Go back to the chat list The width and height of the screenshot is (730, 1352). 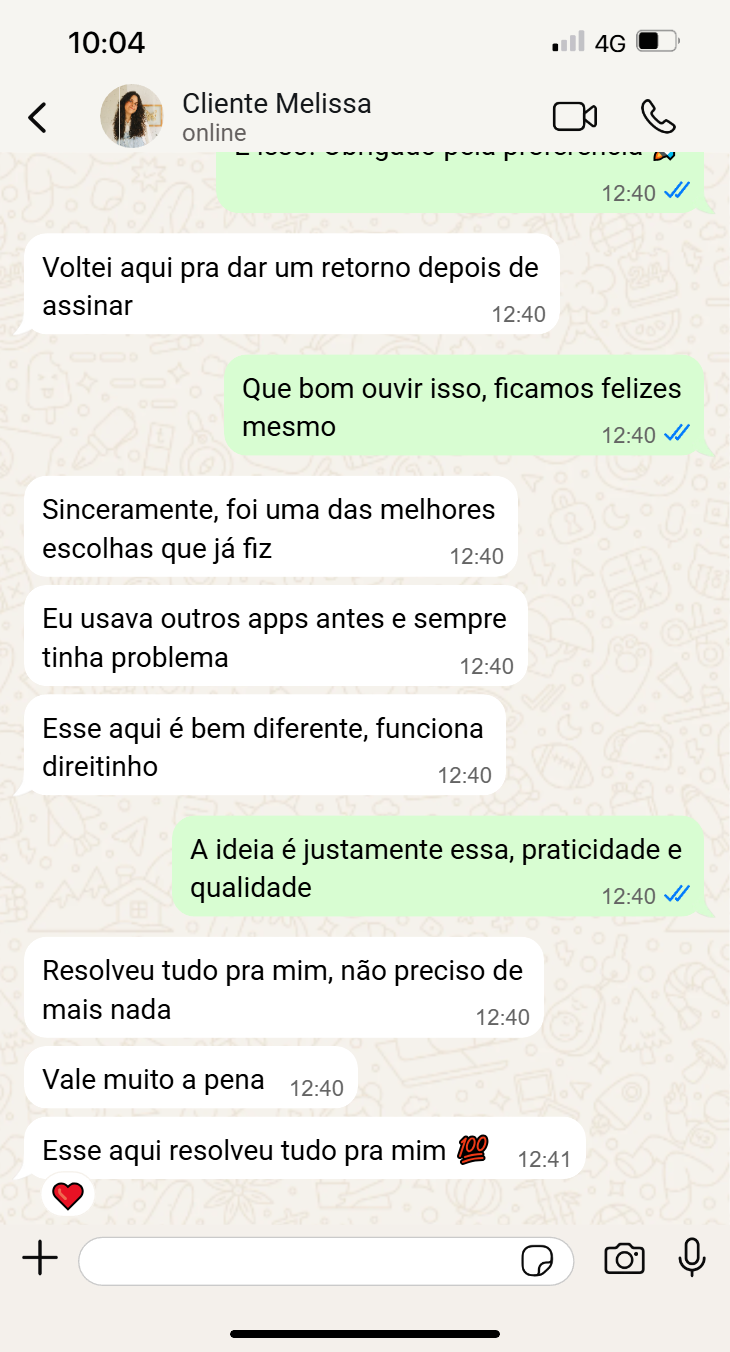tap(37, 117)
